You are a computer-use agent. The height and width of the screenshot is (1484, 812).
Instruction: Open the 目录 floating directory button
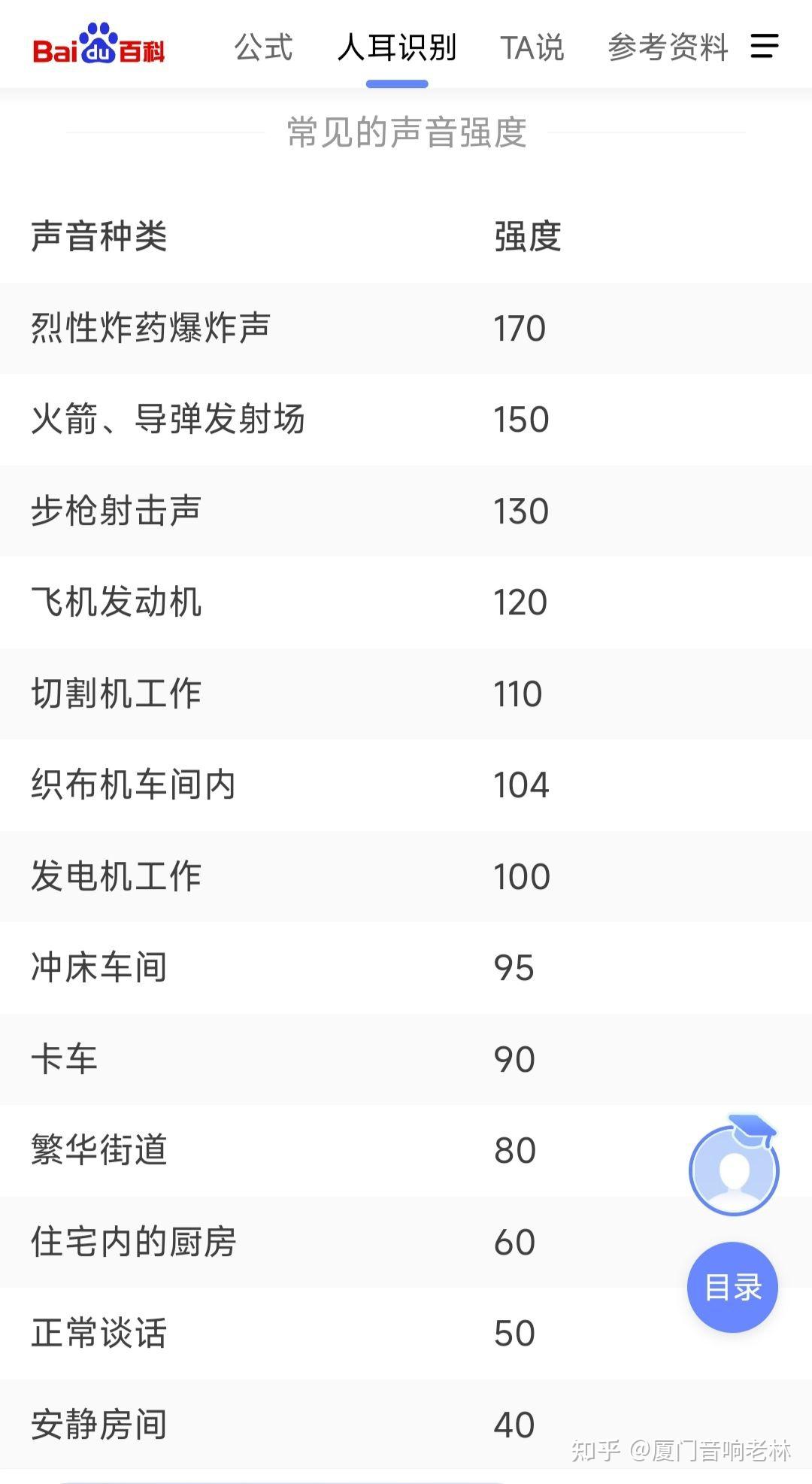coord(732,1286)
